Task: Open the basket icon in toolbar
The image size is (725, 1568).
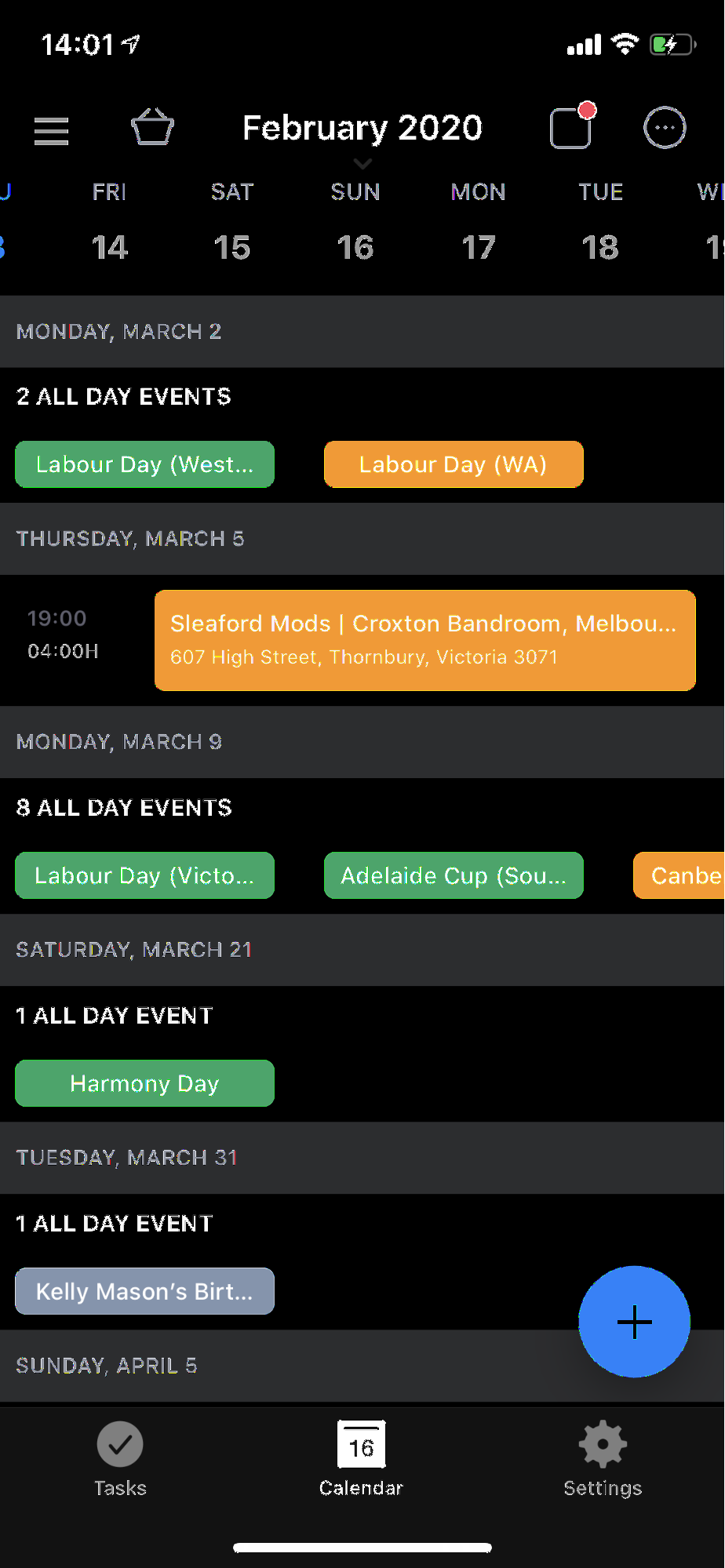Action: 152,128
